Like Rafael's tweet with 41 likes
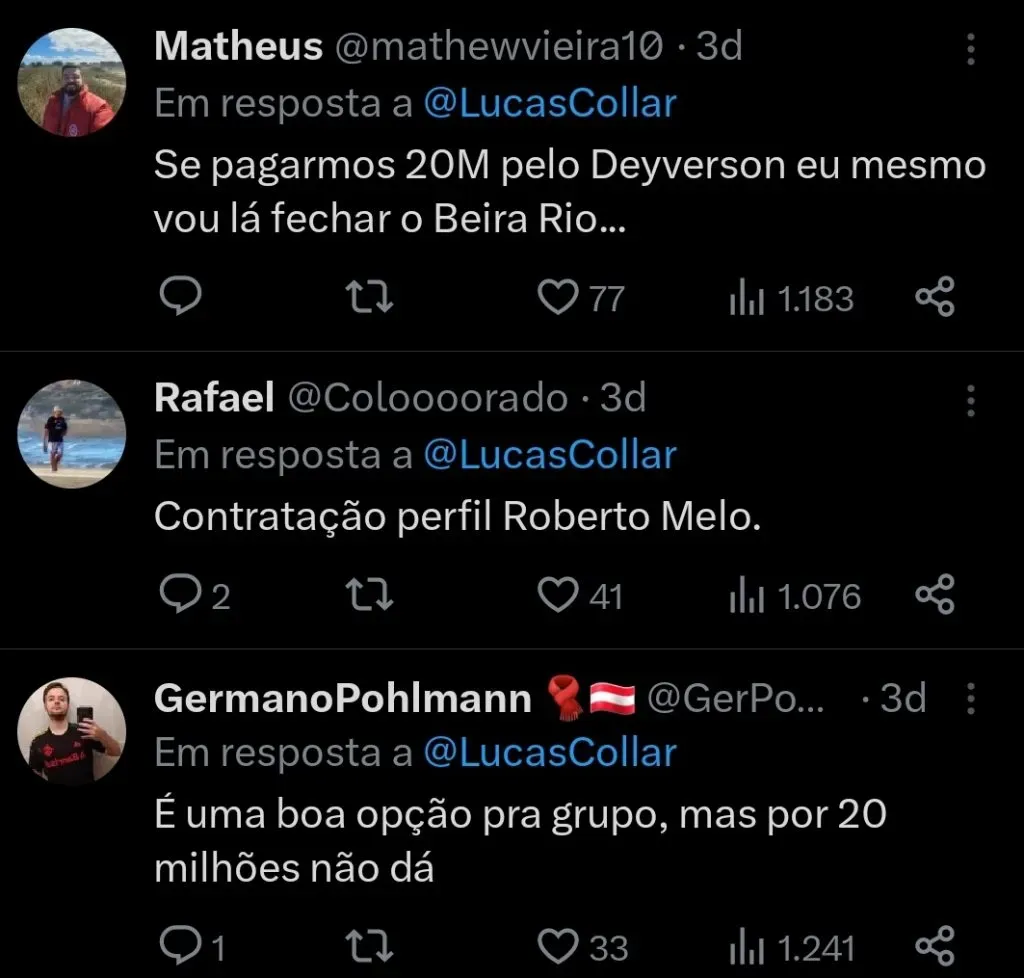 pos(557,596)
